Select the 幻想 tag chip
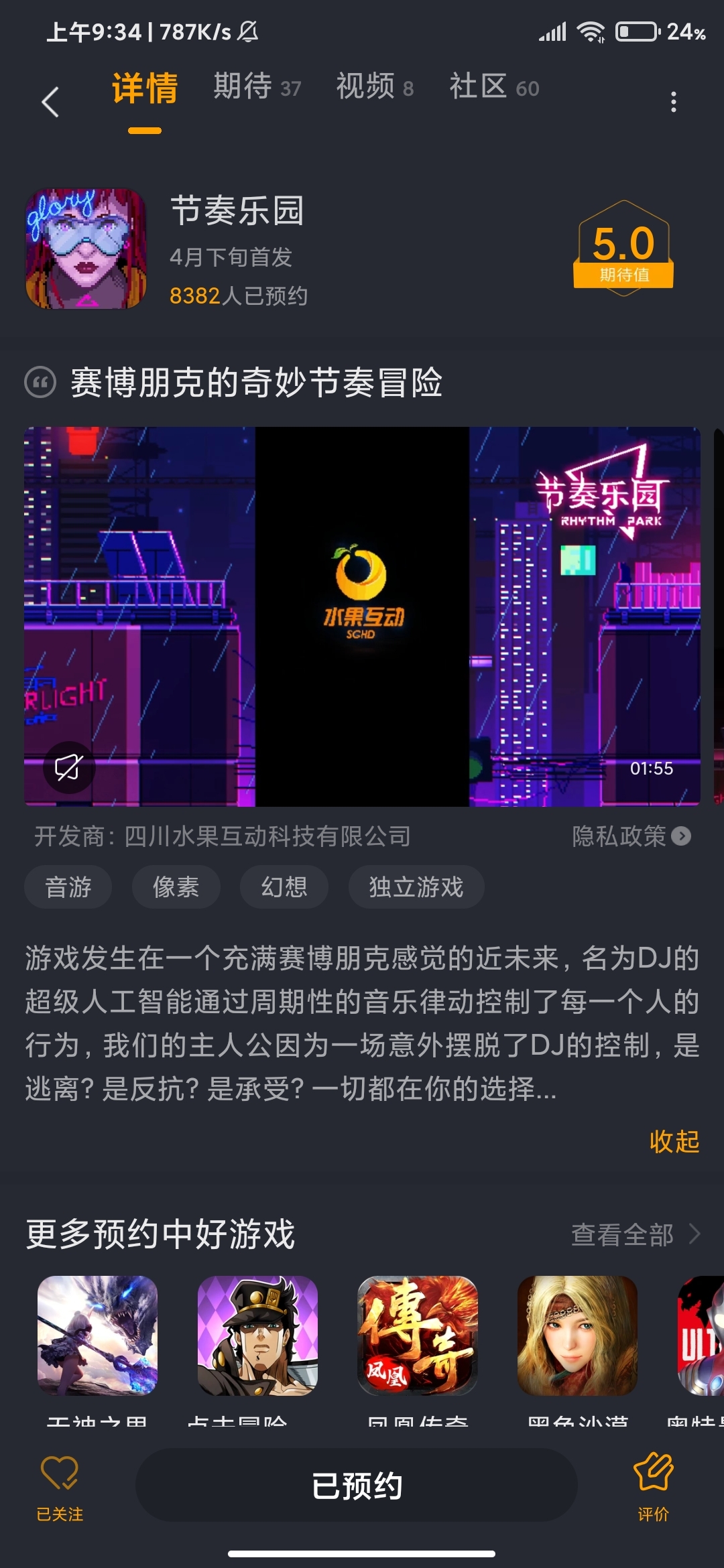724x1568 pixels. click(284, 887)
